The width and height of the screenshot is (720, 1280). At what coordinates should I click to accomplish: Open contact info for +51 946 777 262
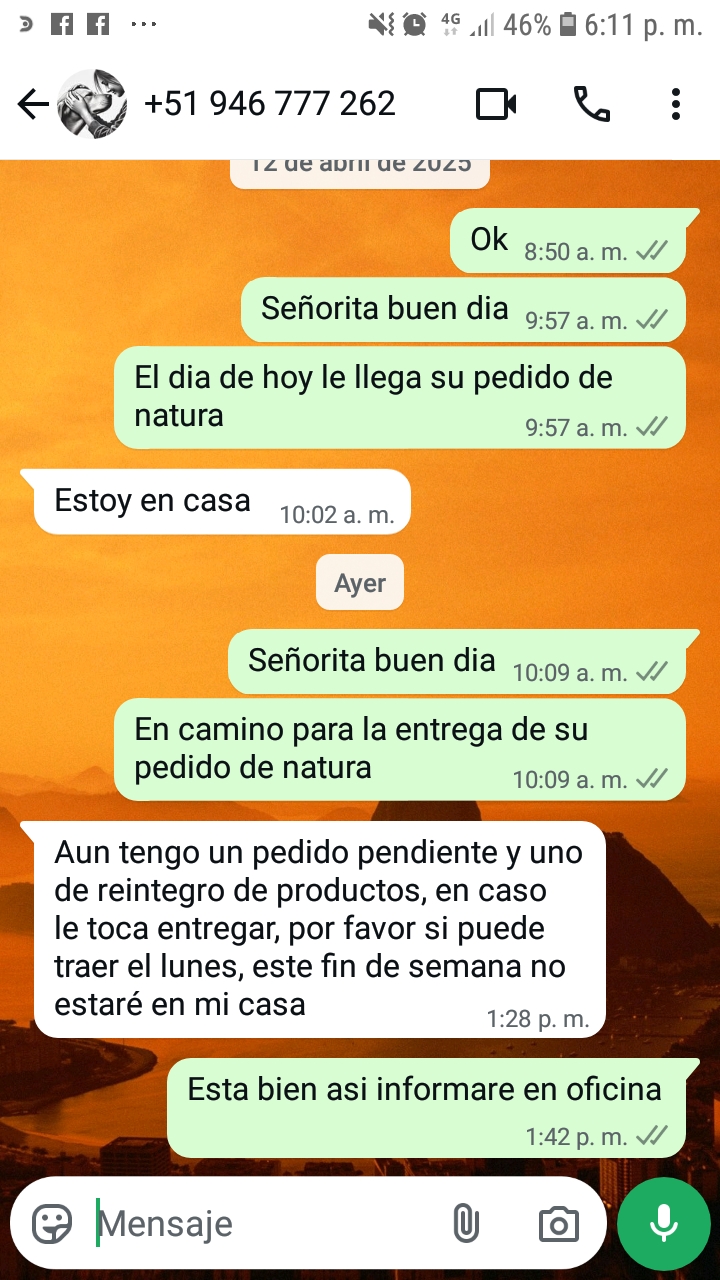[x=270, y=104]
